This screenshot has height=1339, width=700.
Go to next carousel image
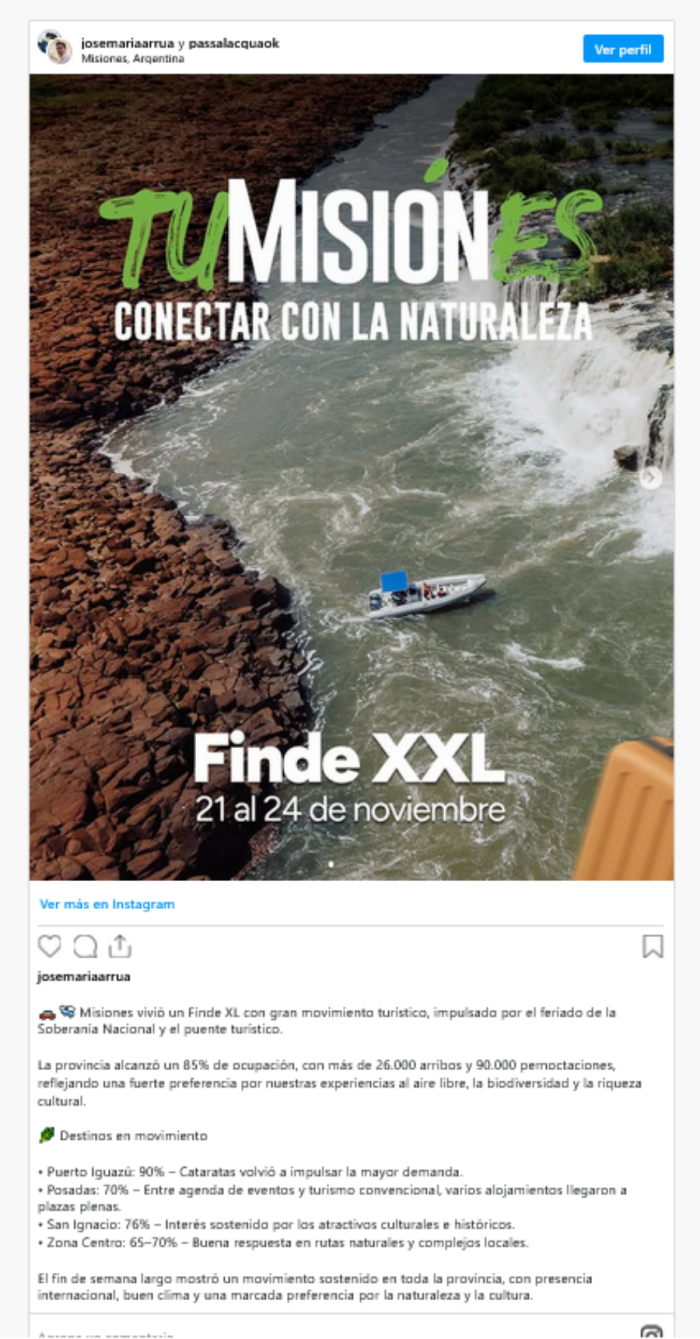pos(651,478)
